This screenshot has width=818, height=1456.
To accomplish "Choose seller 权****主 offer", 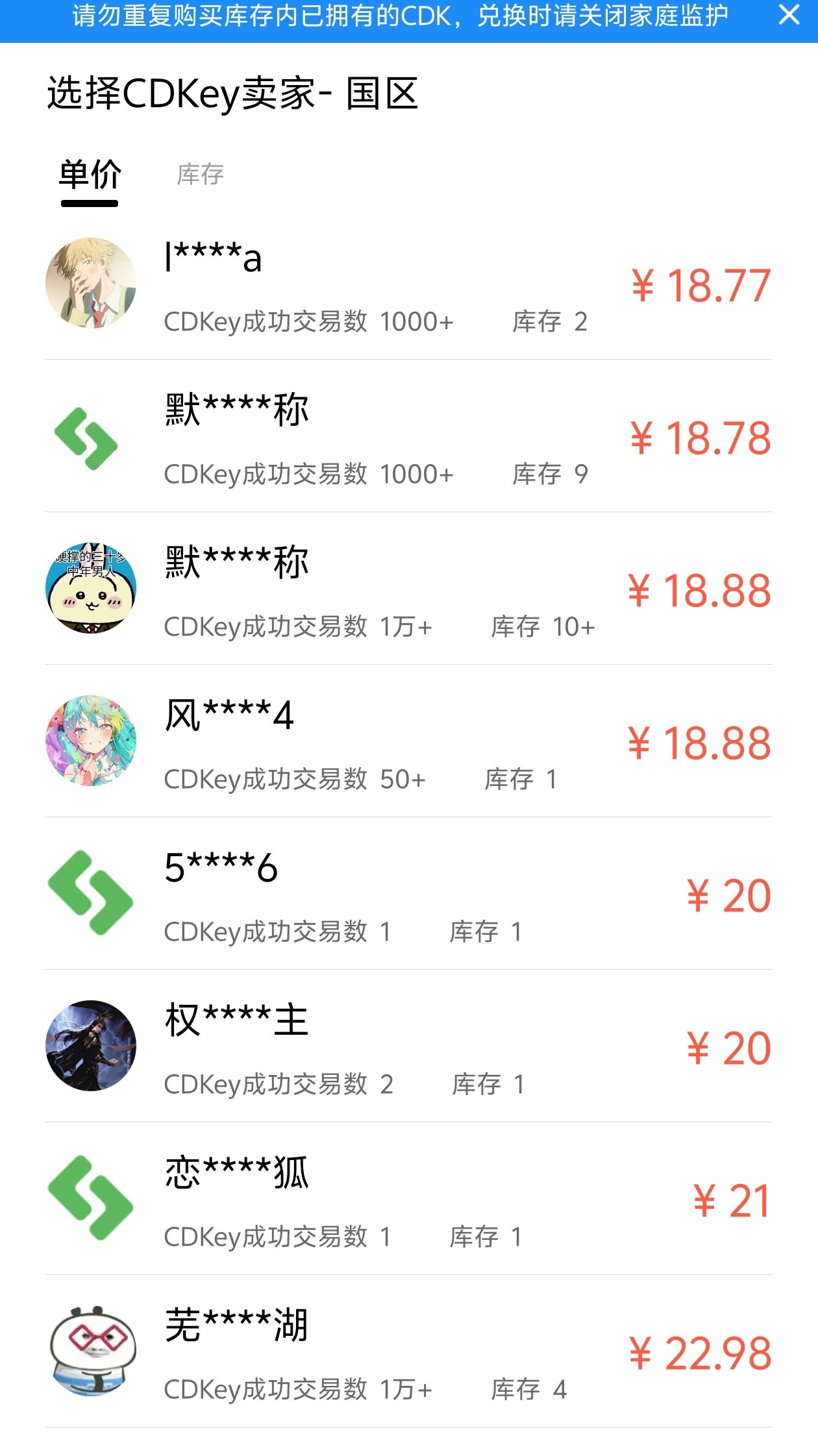I will click(x=409, y=1047).
